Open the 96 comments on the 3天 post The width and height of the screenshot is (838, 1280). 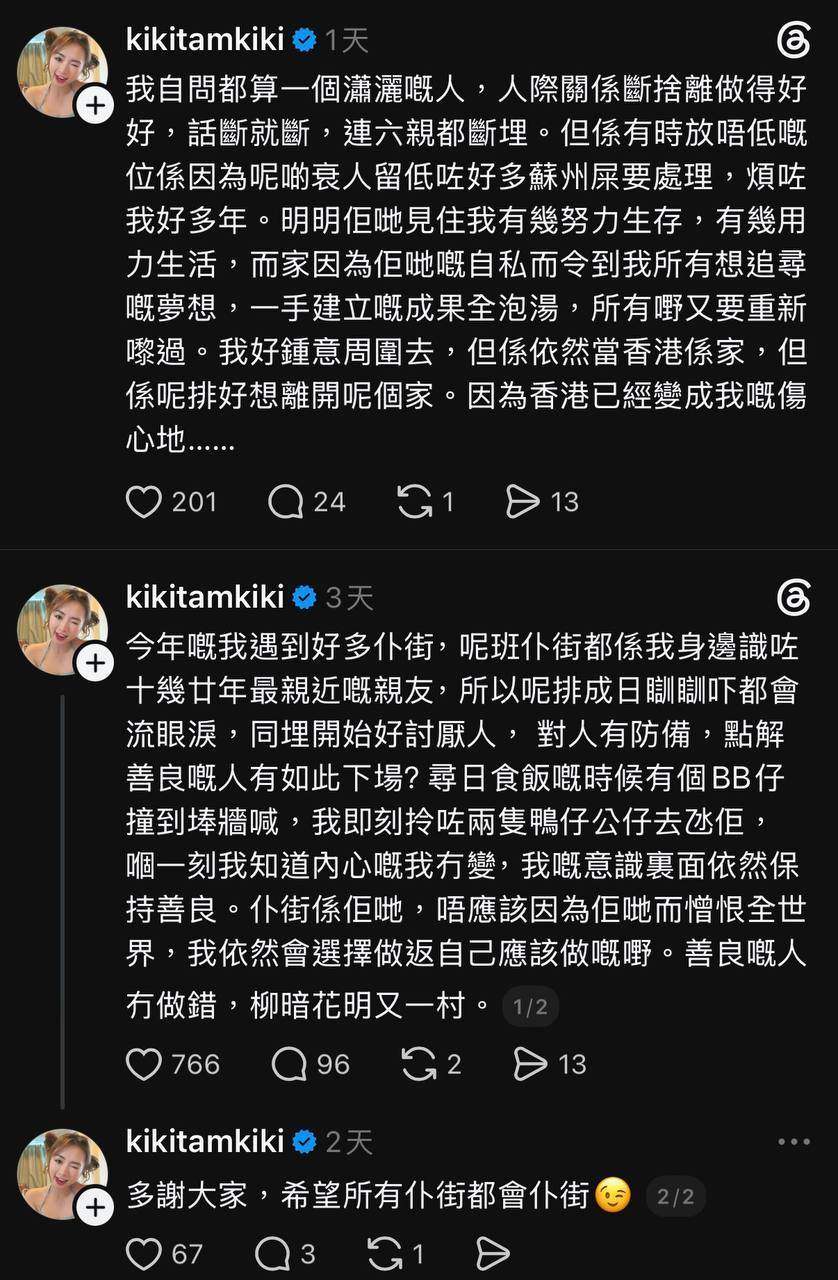[289, 1063]
